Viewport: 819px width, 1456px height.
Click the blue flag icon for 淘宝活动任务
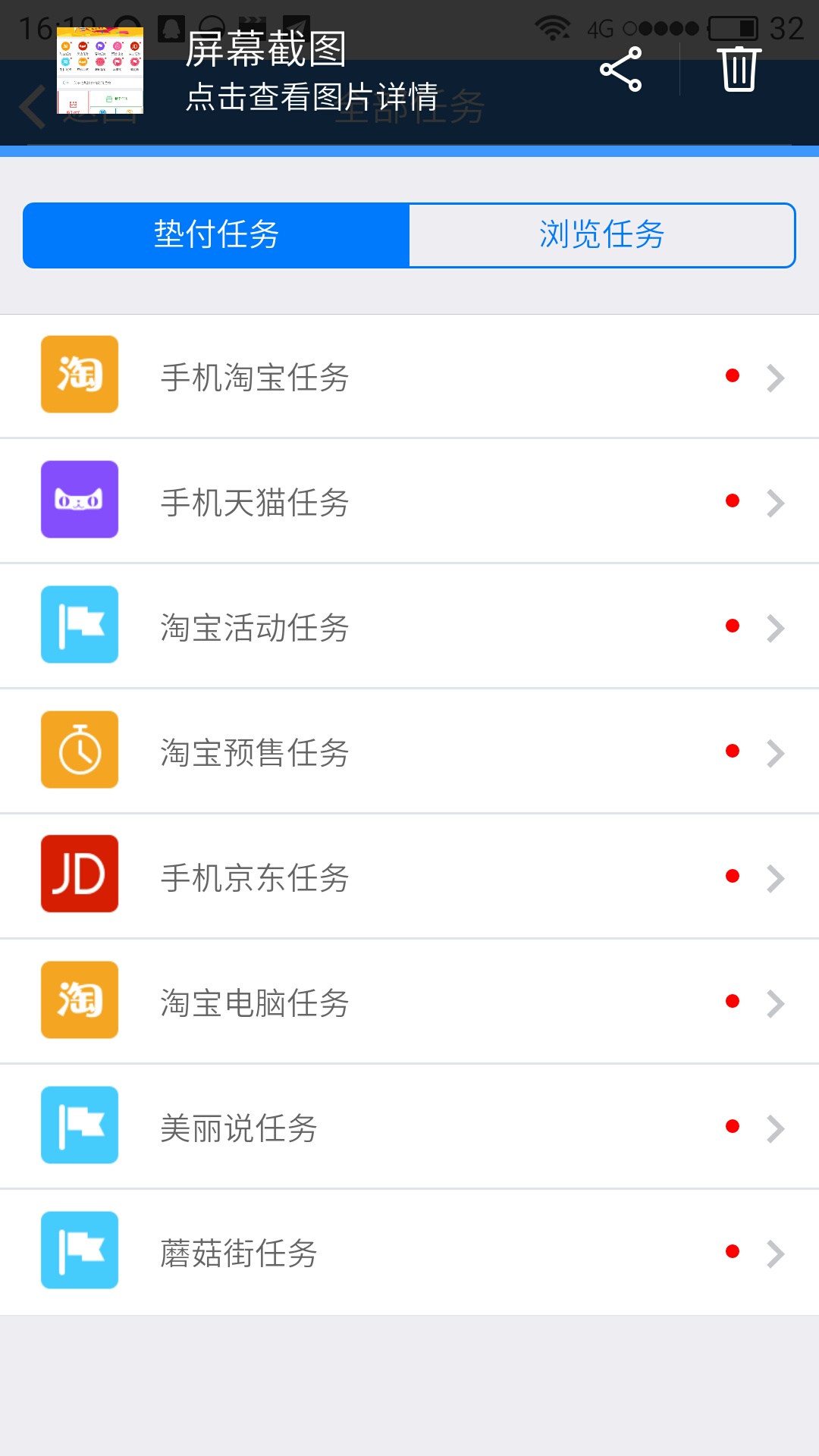point(79,626)
